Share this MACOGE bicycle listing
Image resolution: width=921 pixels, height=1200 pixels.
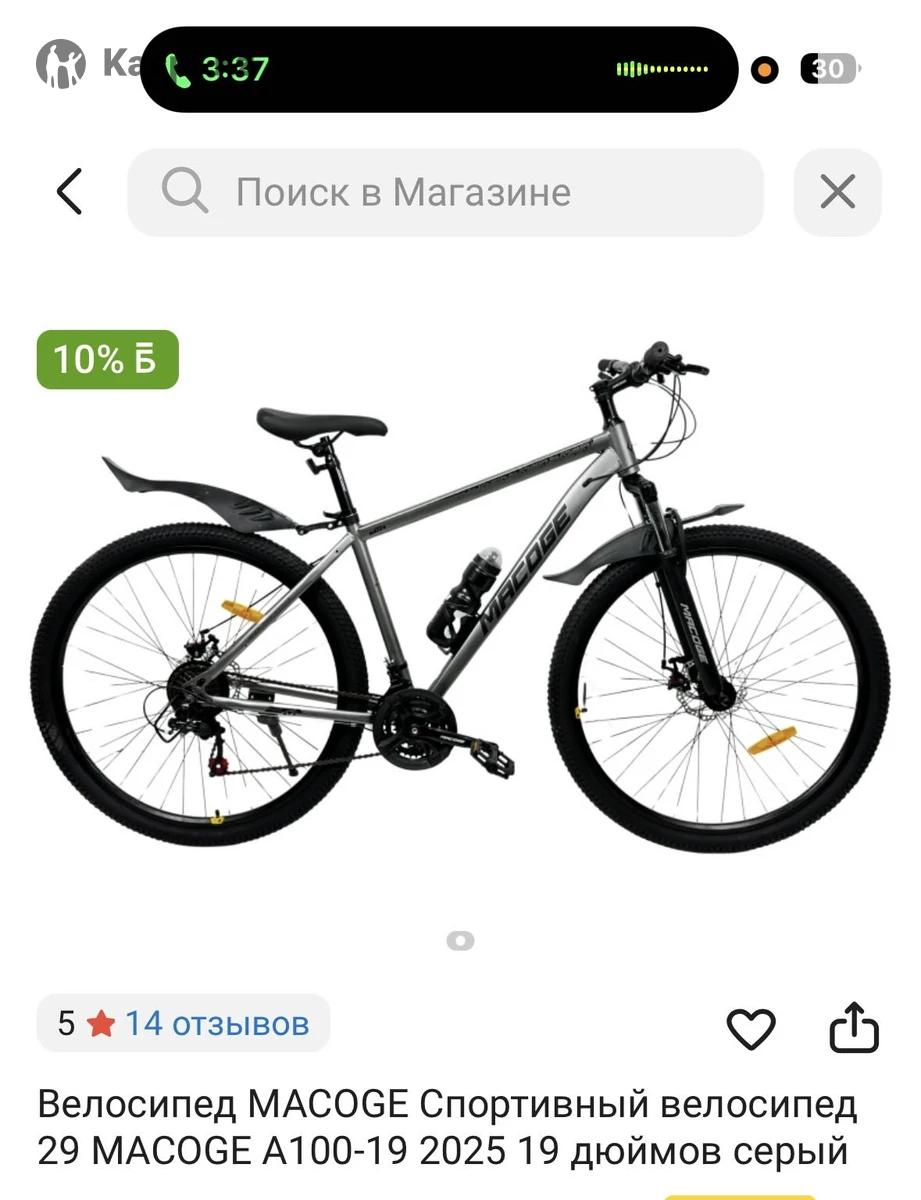pyautogui.click(x=855, y=1028)
